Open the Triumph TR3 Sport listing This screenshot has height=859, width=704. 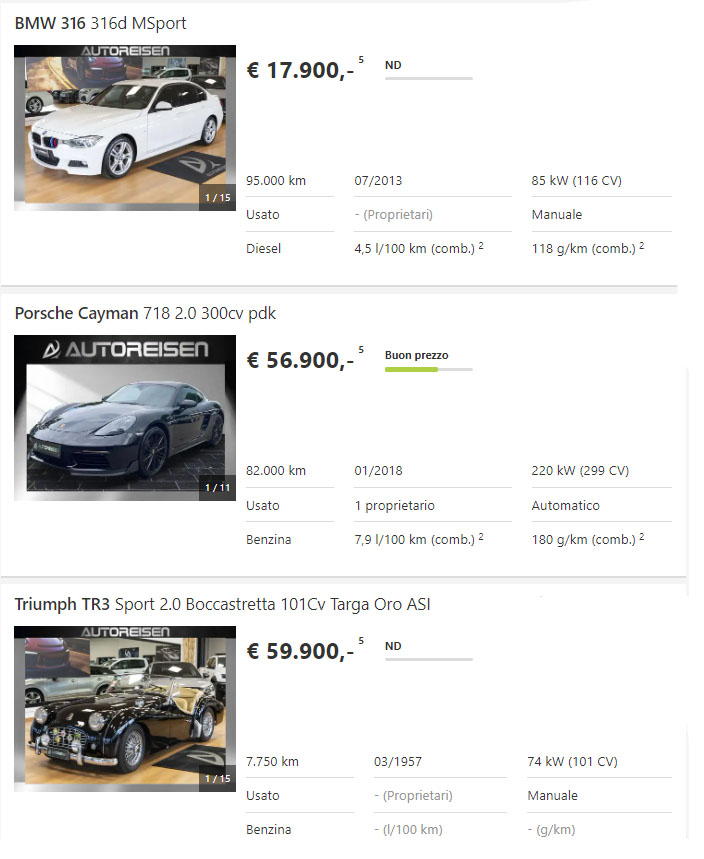(x=222, y=604)
